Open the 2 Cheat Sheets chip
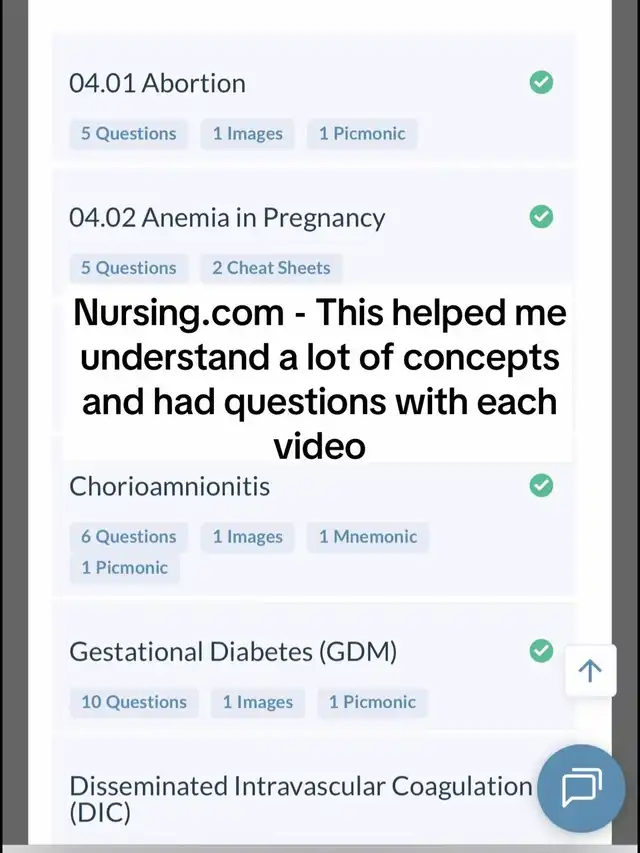Viewport: 640px width, 853px height. point(271,268)
